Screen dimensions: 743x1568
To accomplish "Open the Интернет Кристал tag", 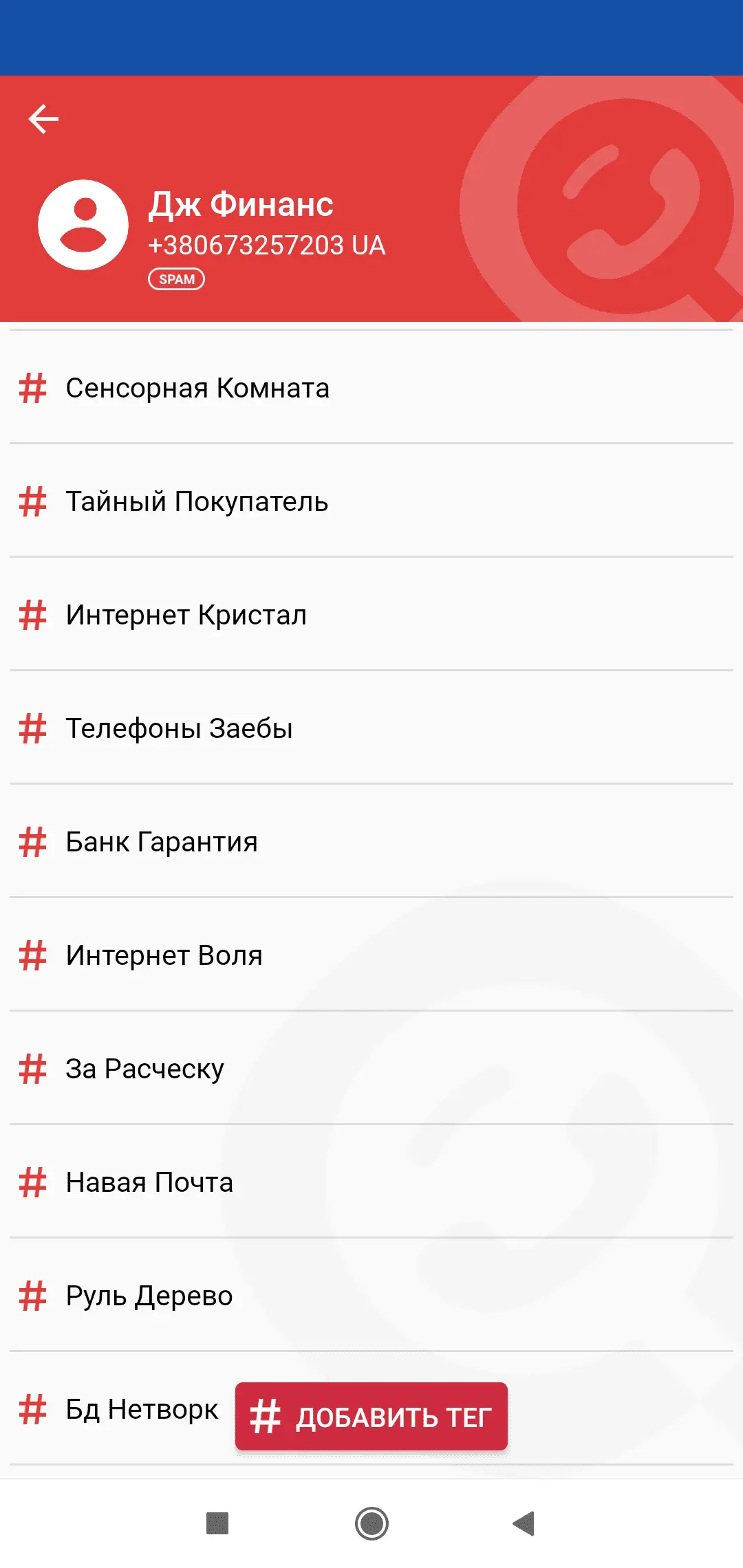I will (x=186, y=616).
